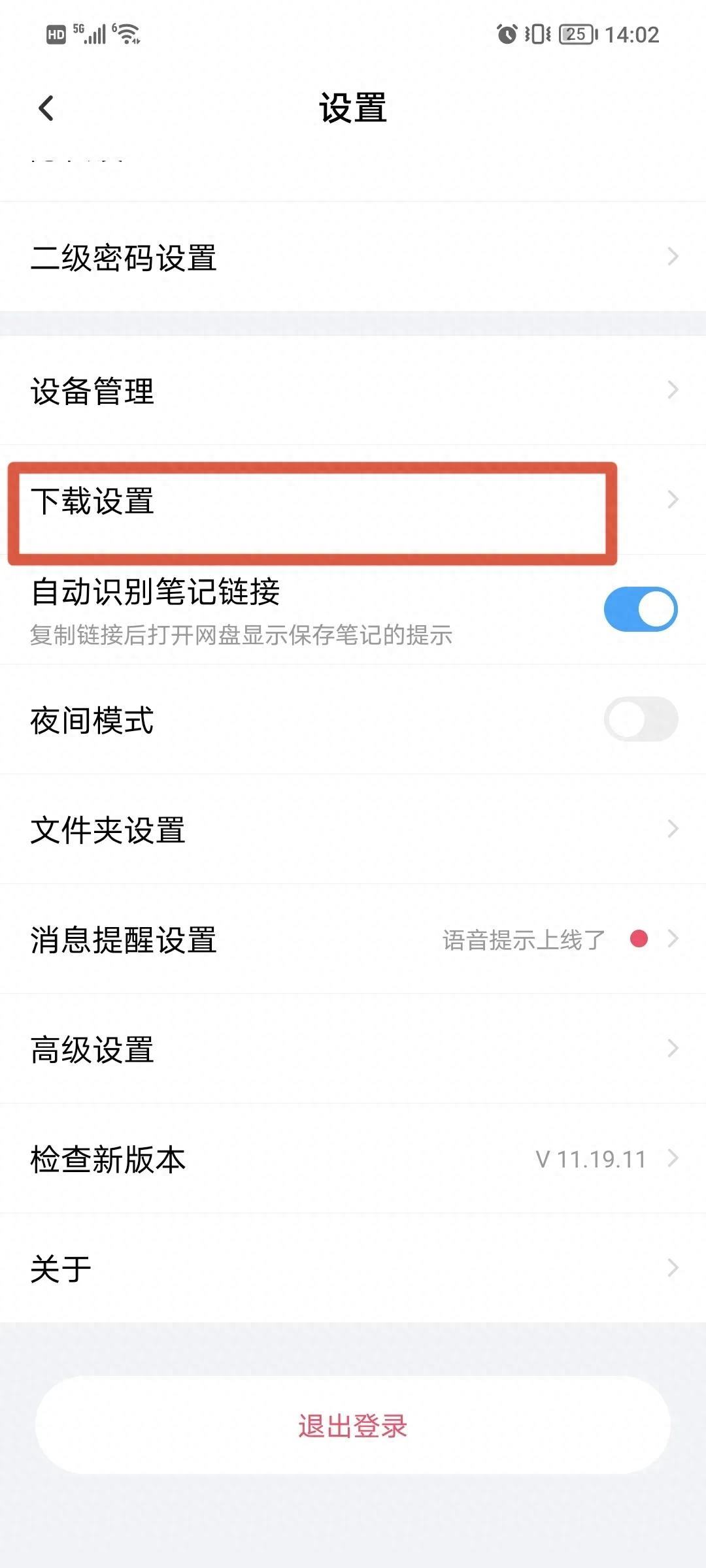
Task: Open 设备管理
Action: [353, 391]
